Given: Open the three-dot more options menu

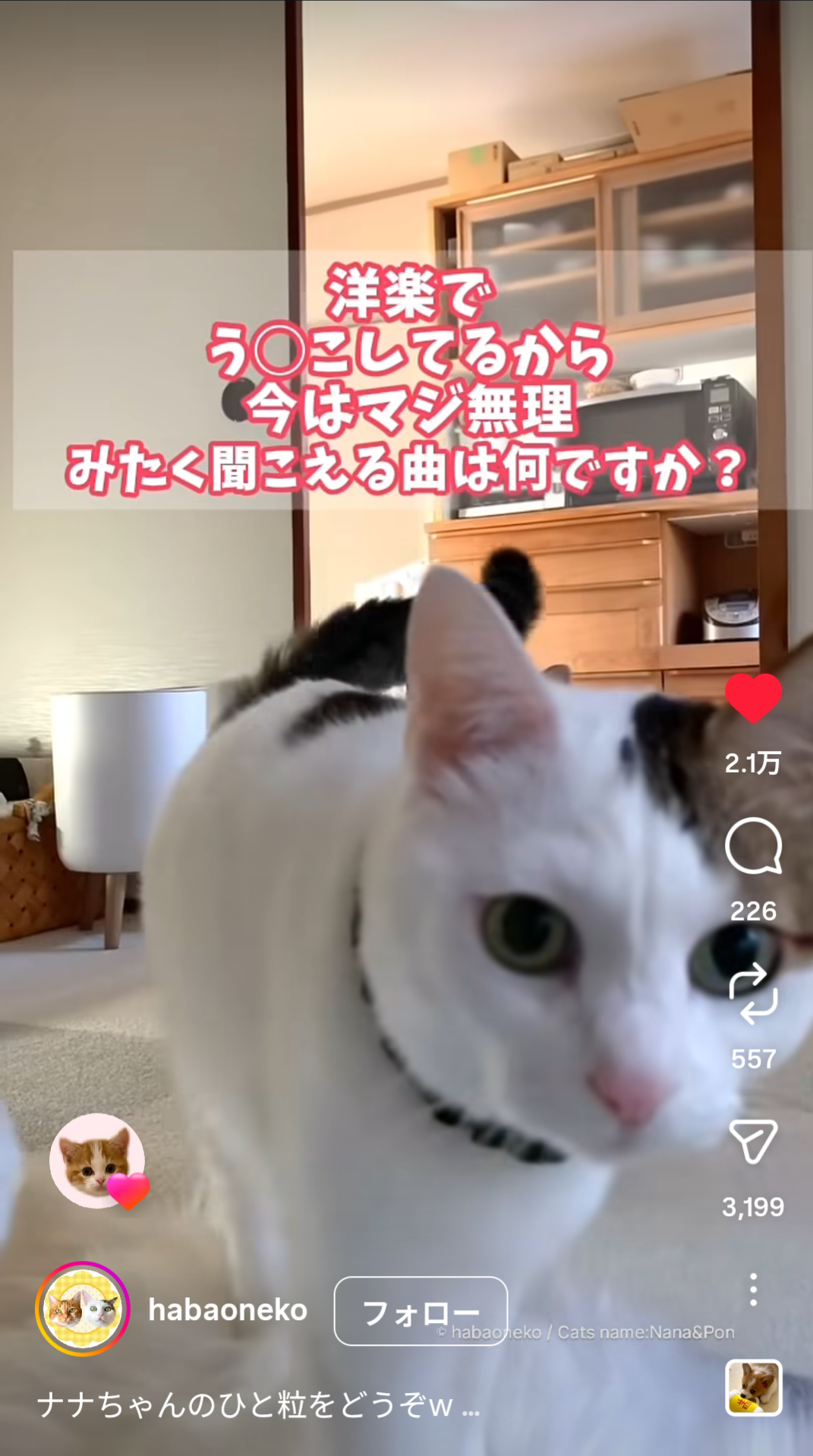Looking at the screenshot, I should pyautogui.click(x=752, y=1290).
